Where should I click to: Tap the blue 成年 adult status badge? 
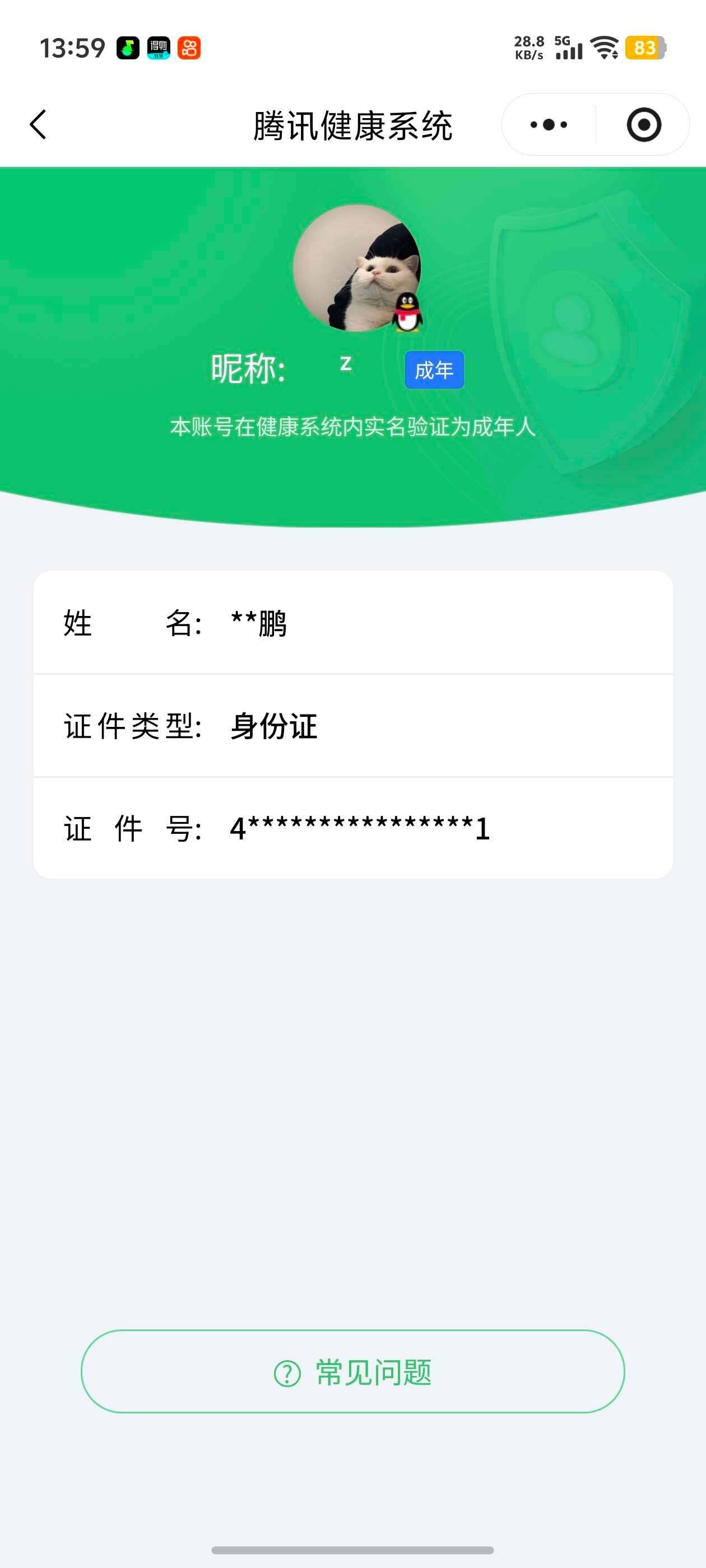[434, 370]
